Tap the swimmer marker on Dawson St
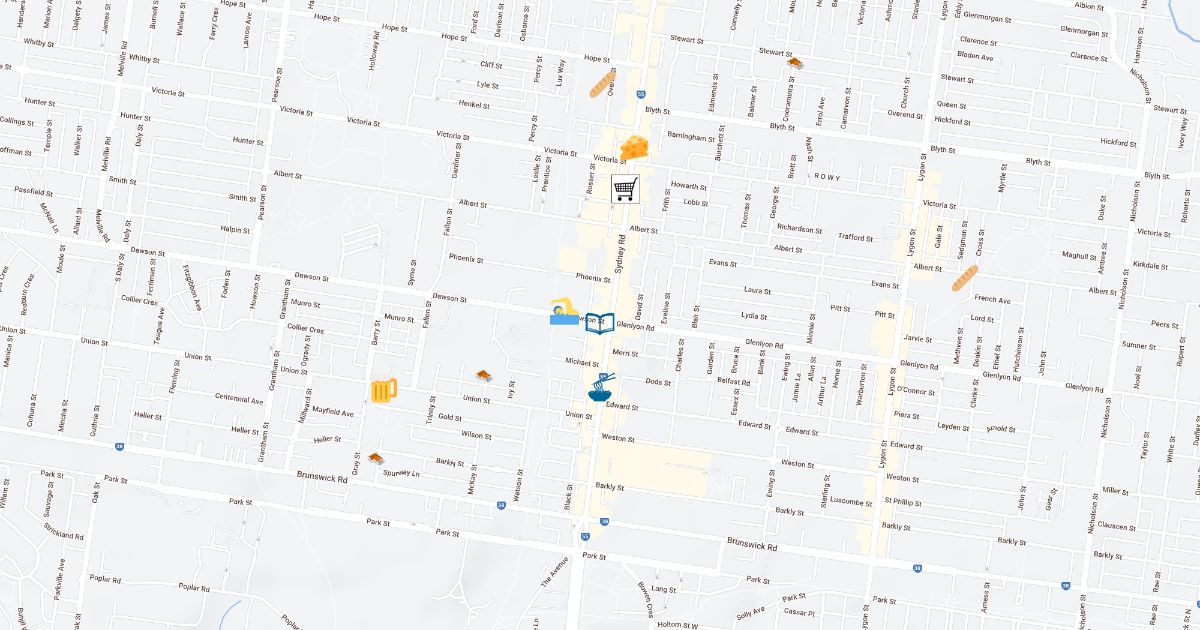This screenshot has width=1200, height=630. [x=564, y=312]
